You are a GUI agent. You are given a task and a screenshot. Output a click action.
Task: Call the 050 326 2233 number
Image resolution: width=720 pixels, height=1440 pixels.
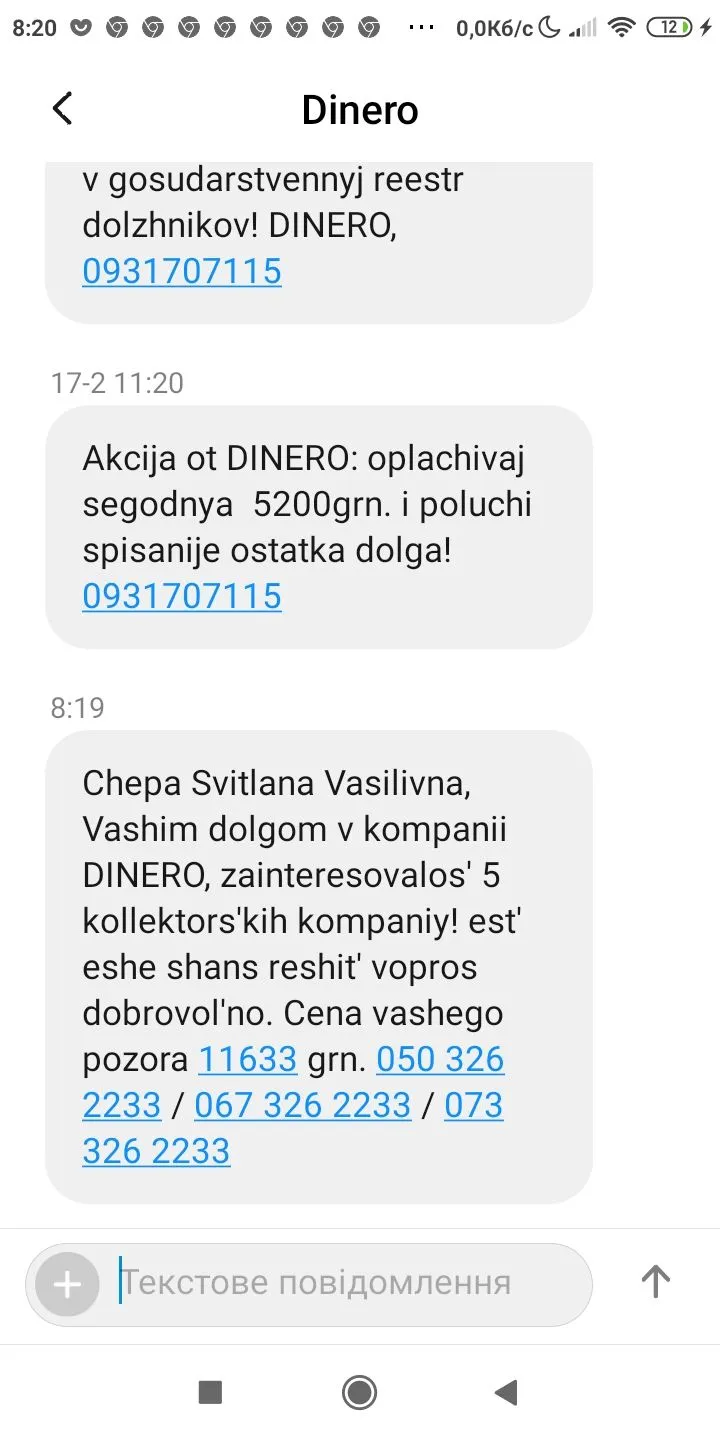click(440, 1059)
